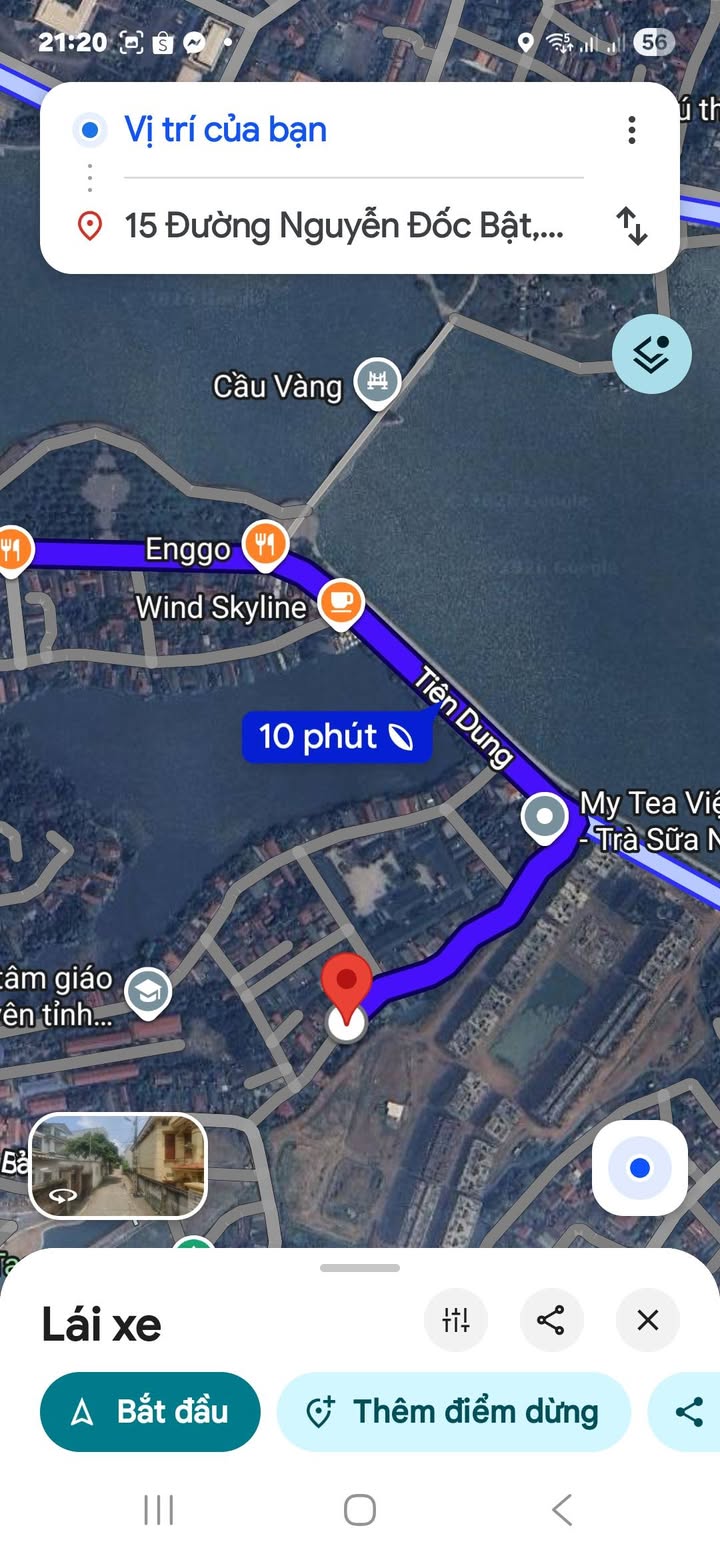Open the map layers button

coord(651,354)
